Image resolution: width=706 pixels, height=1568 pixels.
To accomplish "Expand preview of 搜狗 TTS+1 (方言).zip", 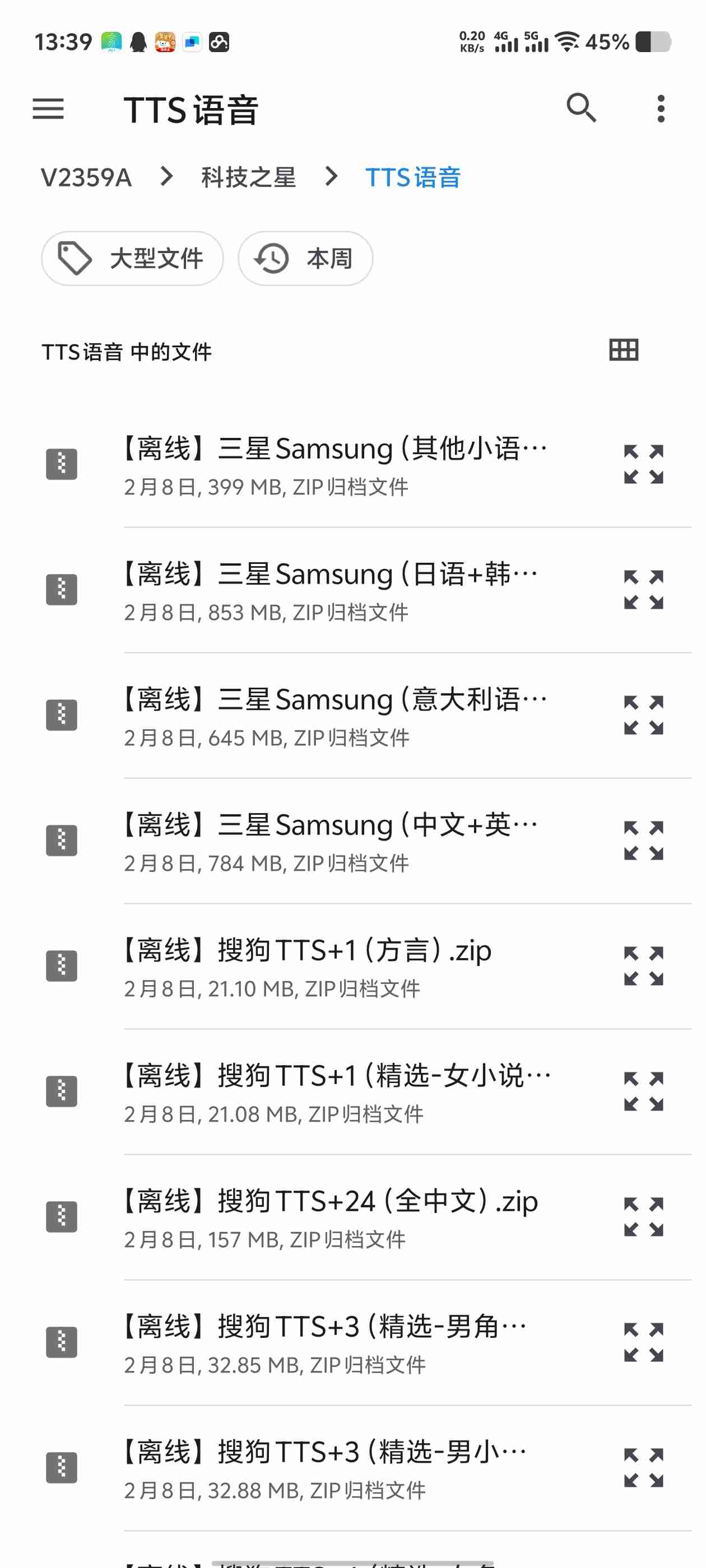I will point(643,966).
